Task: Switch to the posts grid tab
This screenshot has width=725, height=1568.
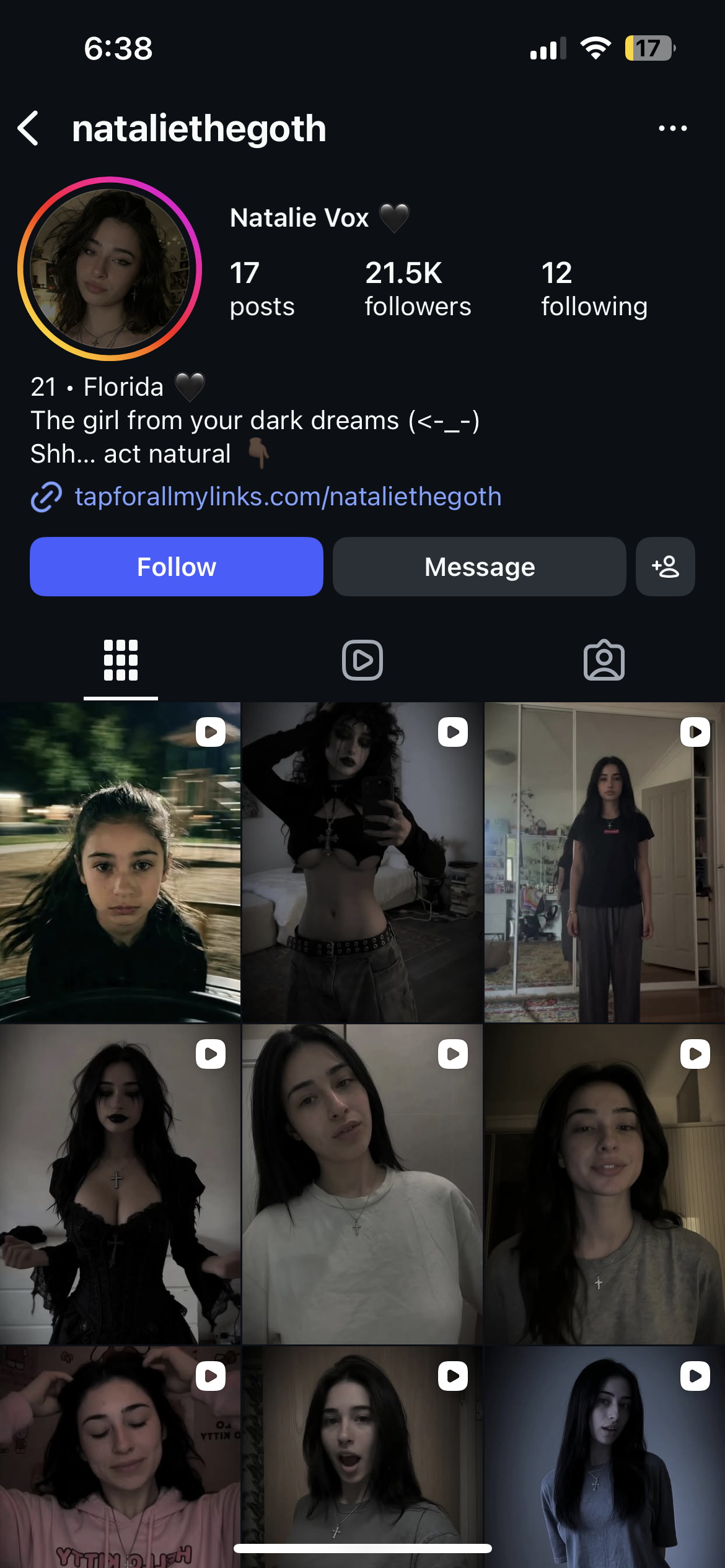Action: [121, 660]
